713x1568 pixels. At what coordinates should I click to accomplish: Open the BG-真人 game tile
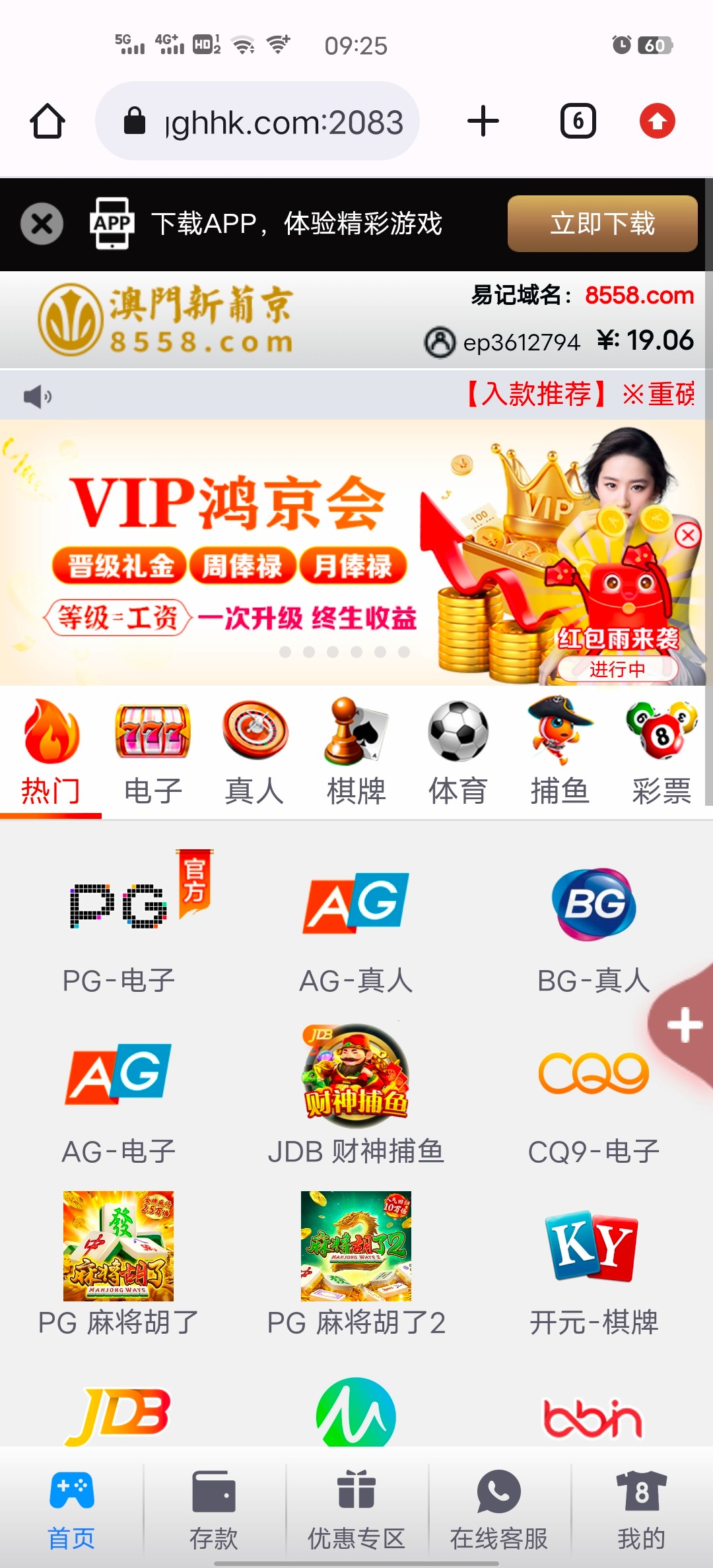594,924
